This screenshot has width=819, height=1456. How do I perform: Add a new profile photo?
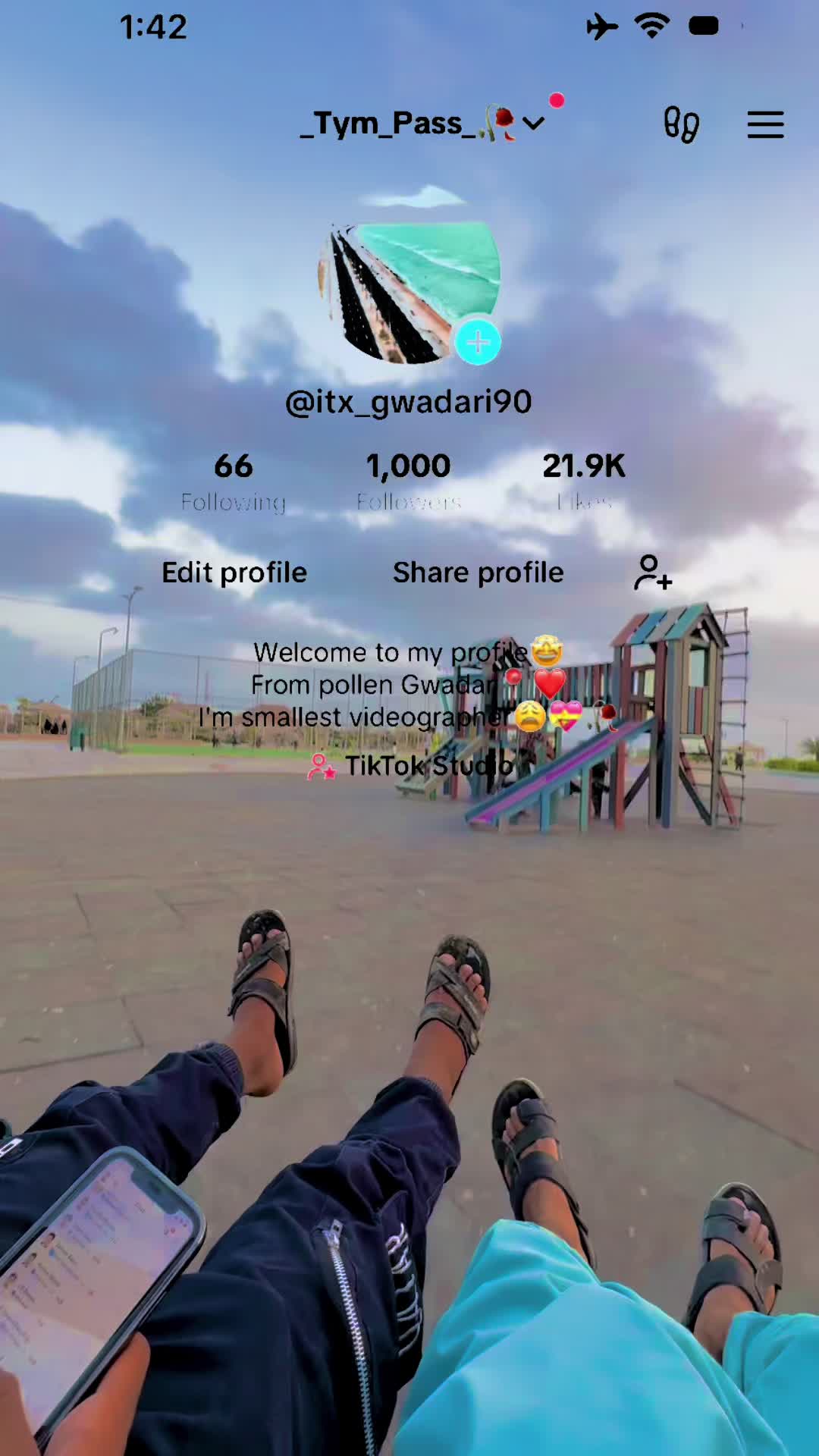click(x=478, y=343)
